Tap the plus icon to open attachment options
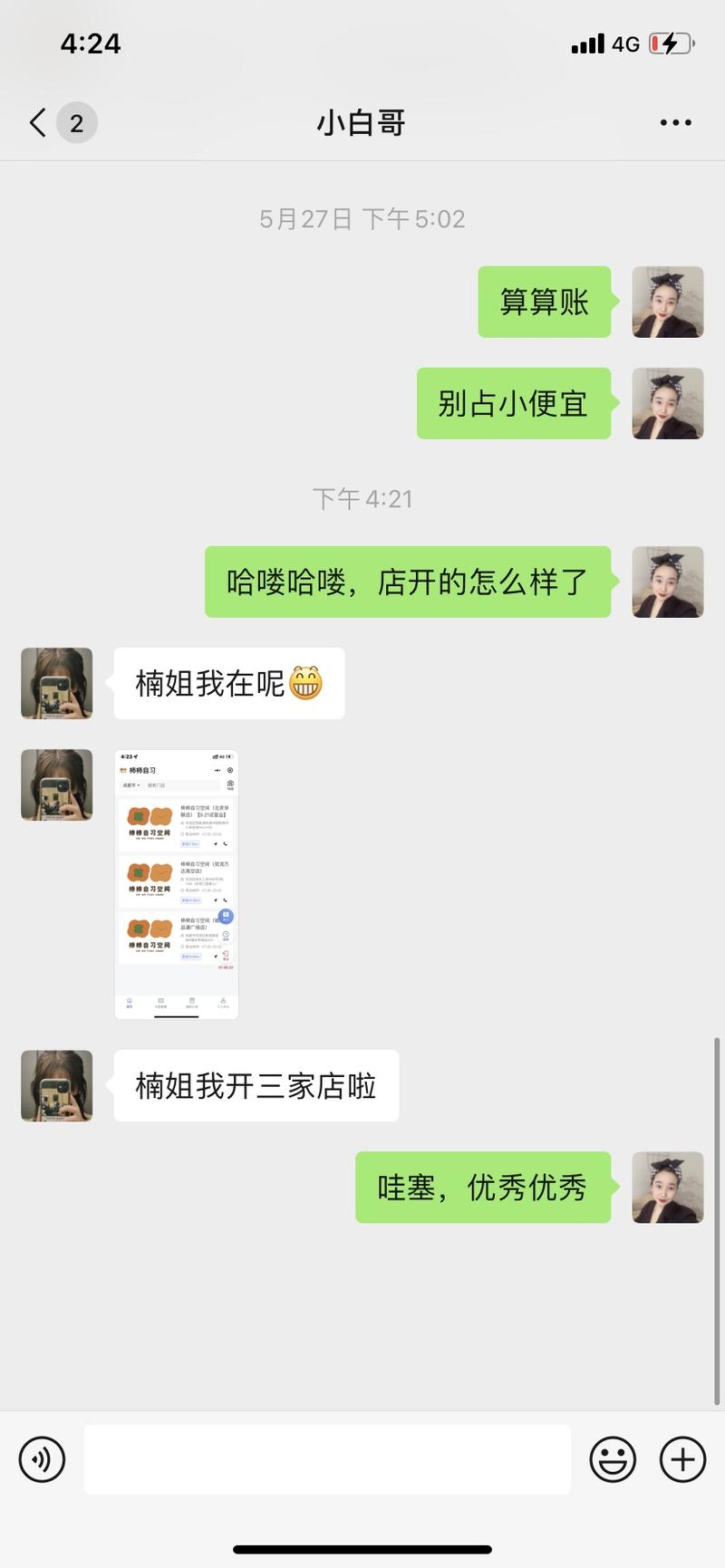725x1568 pixels. 681,1459
